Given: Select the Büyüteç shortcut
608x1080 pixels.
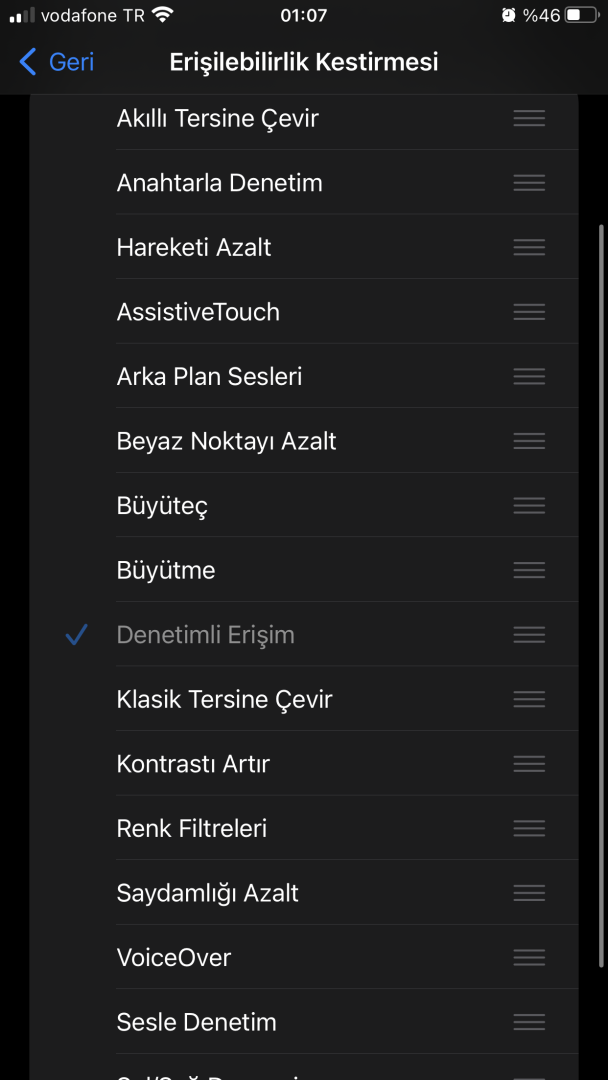Looking at the screenshot, I should click(162, 506).
